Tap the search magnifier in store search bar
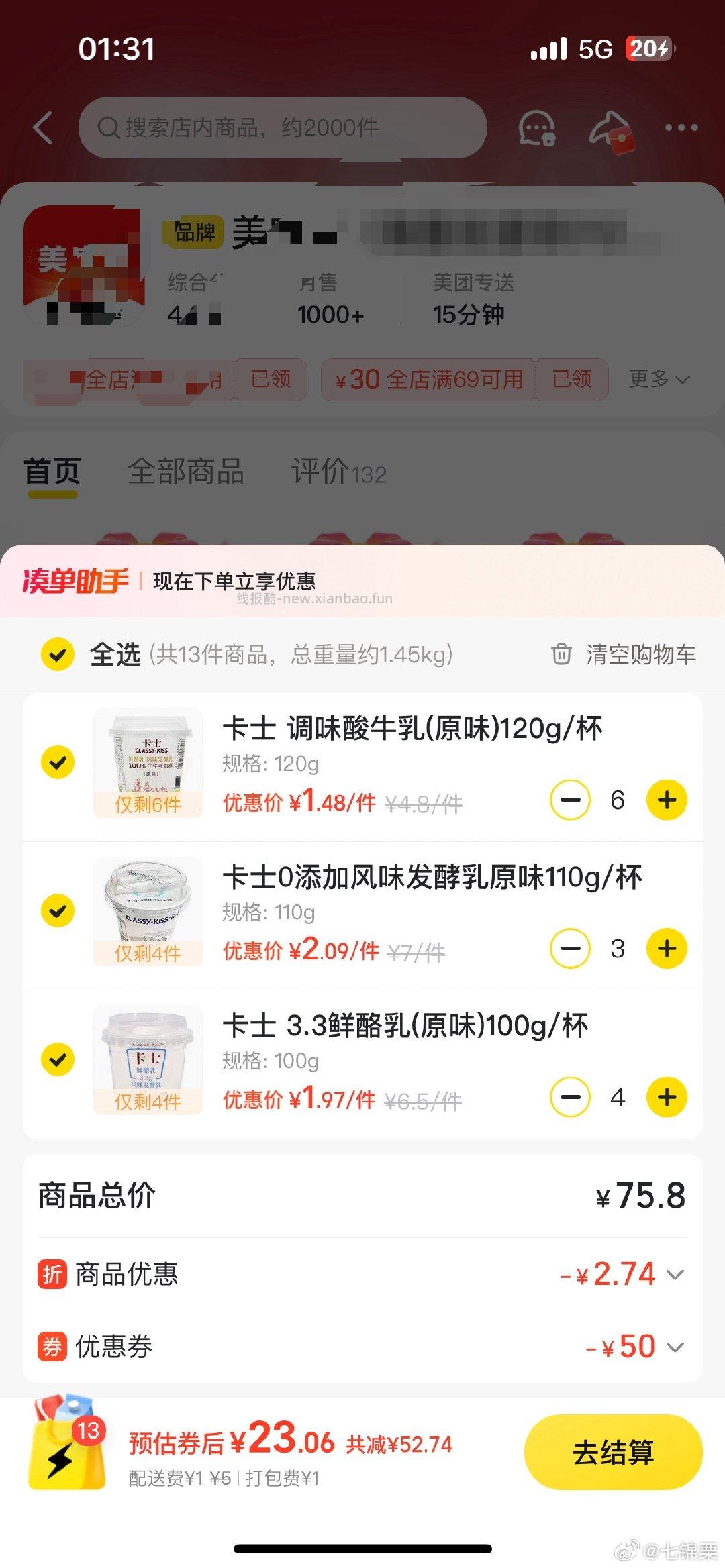This screenshot has width=725, height=1568. click(x=107, y=127)
